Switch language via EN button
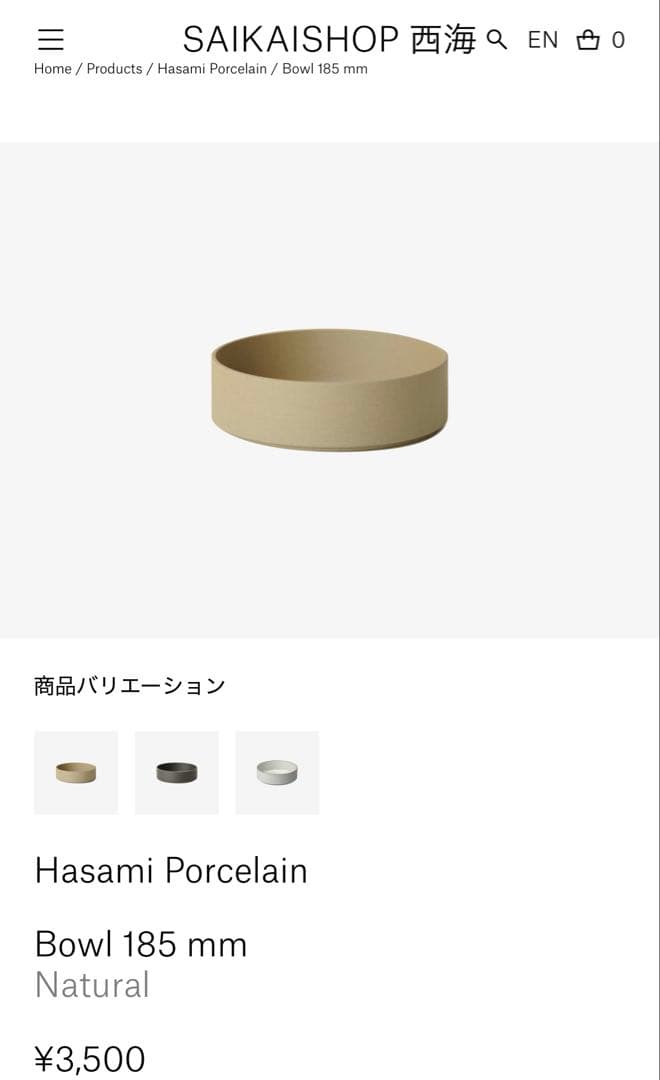The width and height of the screenshot is (660, 1080). [x=543, y=40]
